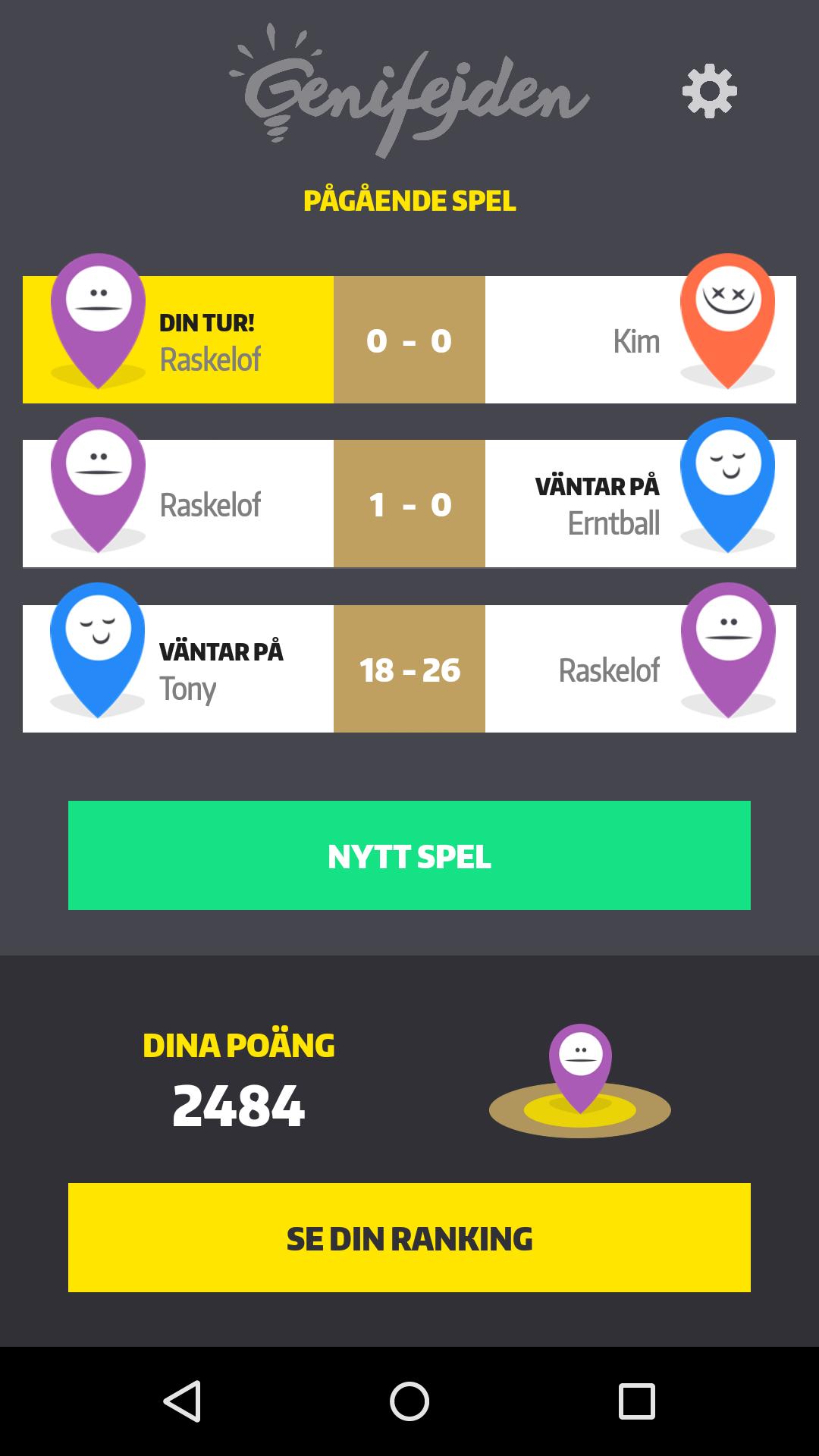819x1456 pixels.
Task: Open the game against Kim
Action: click(x=409, y=340)
